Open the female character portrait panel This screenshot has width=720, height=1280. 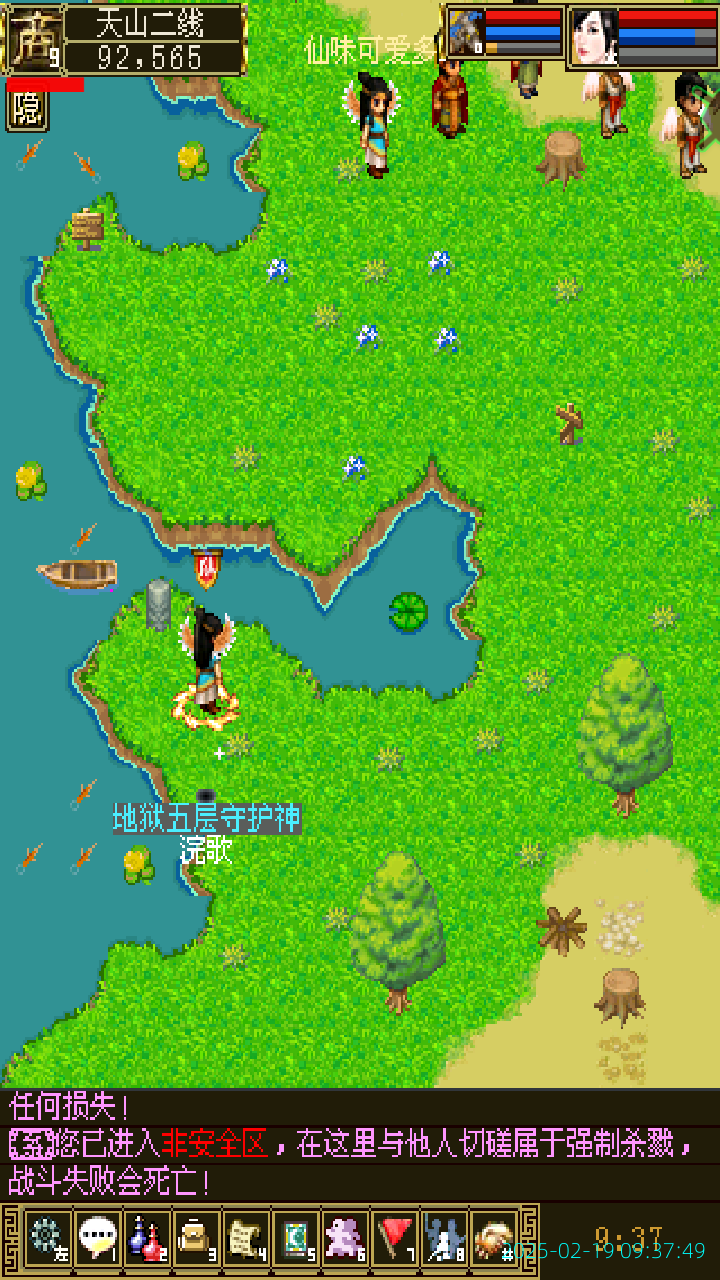[593, 37]
